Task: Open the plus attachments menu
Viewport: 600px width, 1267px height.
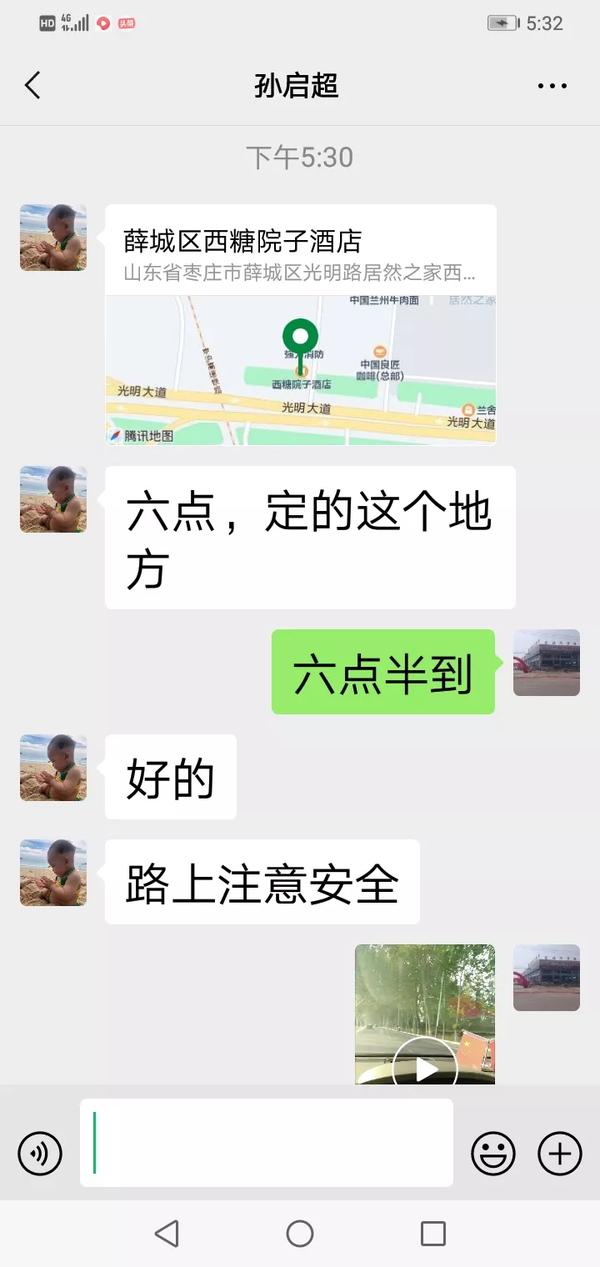Action: coord(560,1154)
